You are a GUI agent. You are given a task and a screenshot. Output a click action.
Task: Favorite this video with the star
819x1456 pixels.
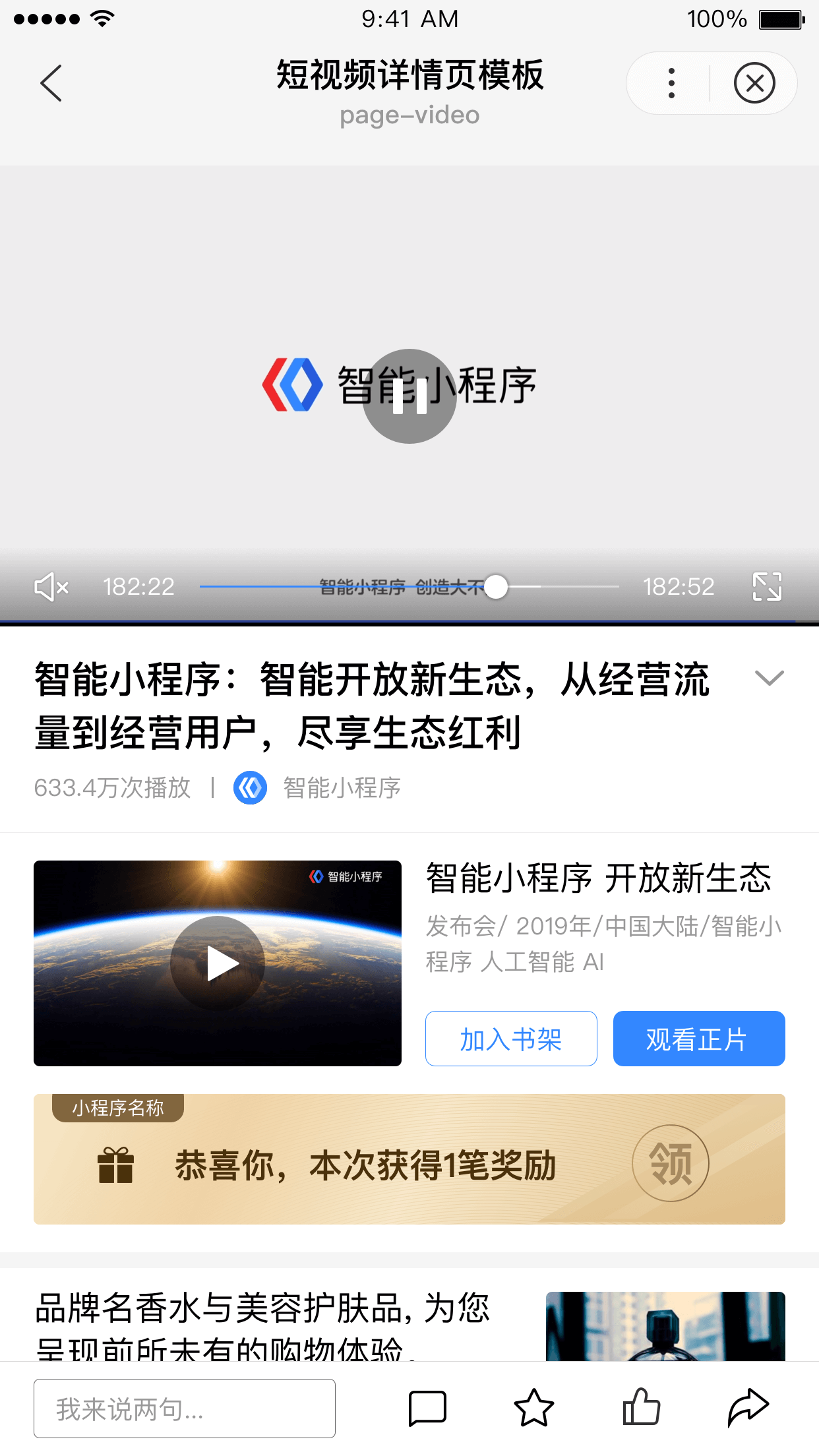(533, 1409)
